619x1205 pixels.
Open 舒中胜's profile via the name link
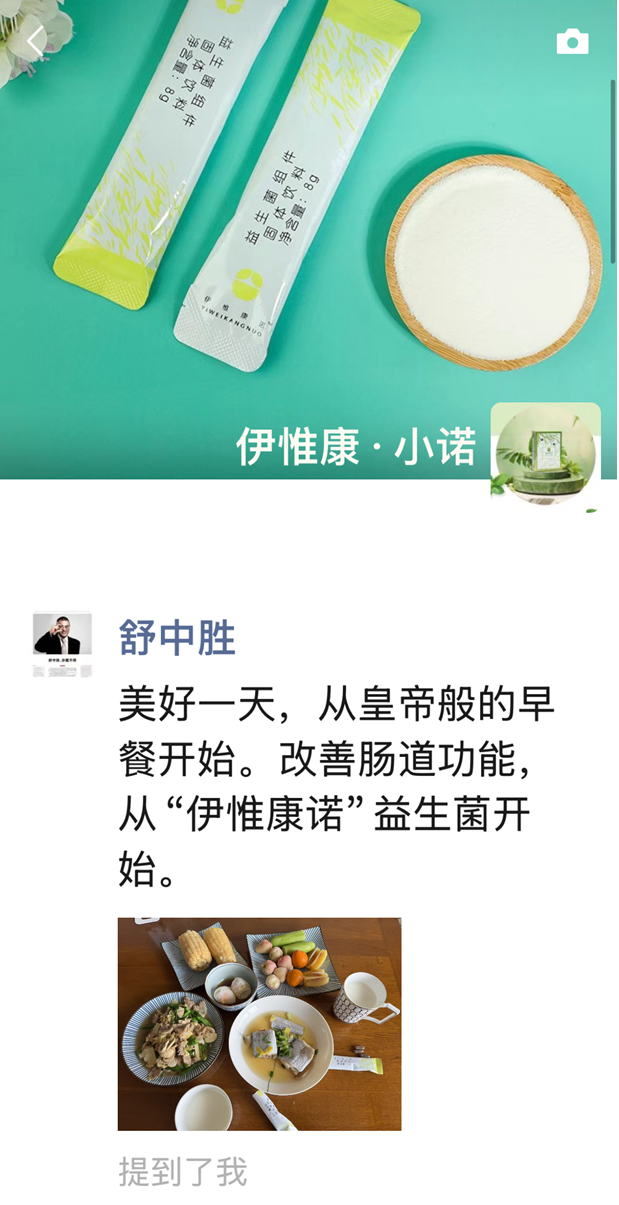pos(177,638)
